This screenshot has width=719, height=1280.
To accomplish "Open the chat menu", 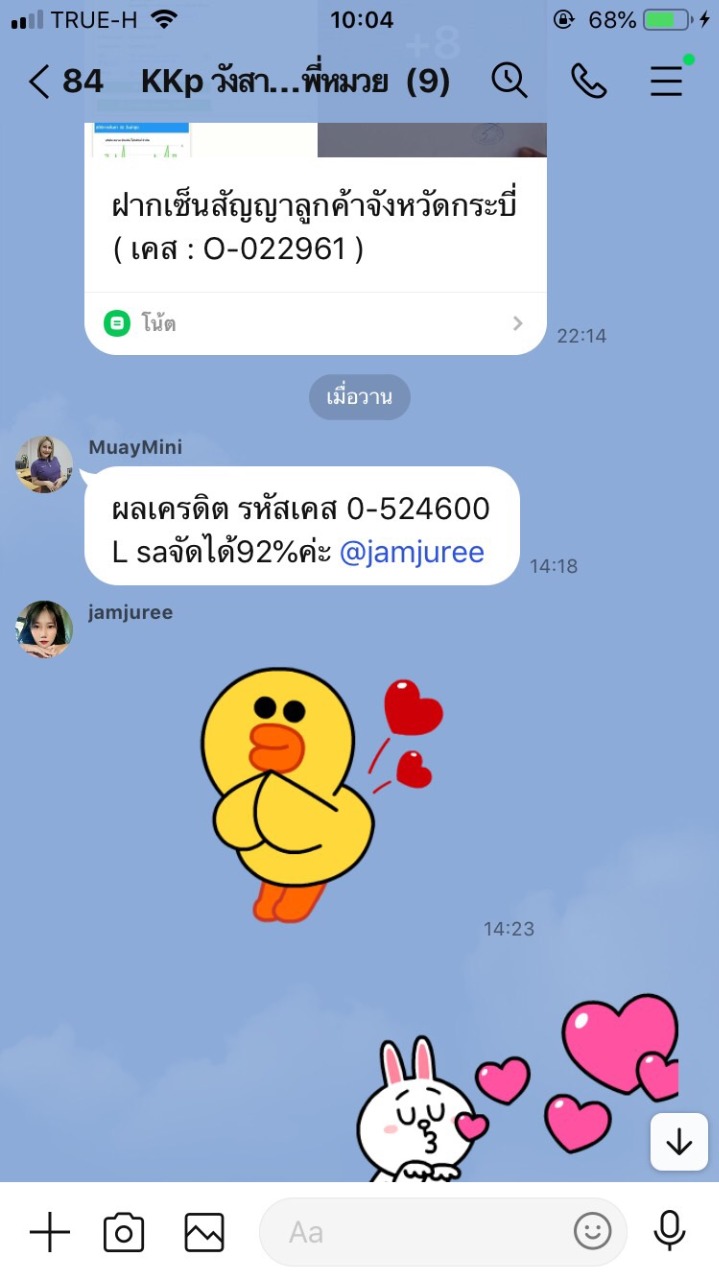I will [x=667, y=81].
